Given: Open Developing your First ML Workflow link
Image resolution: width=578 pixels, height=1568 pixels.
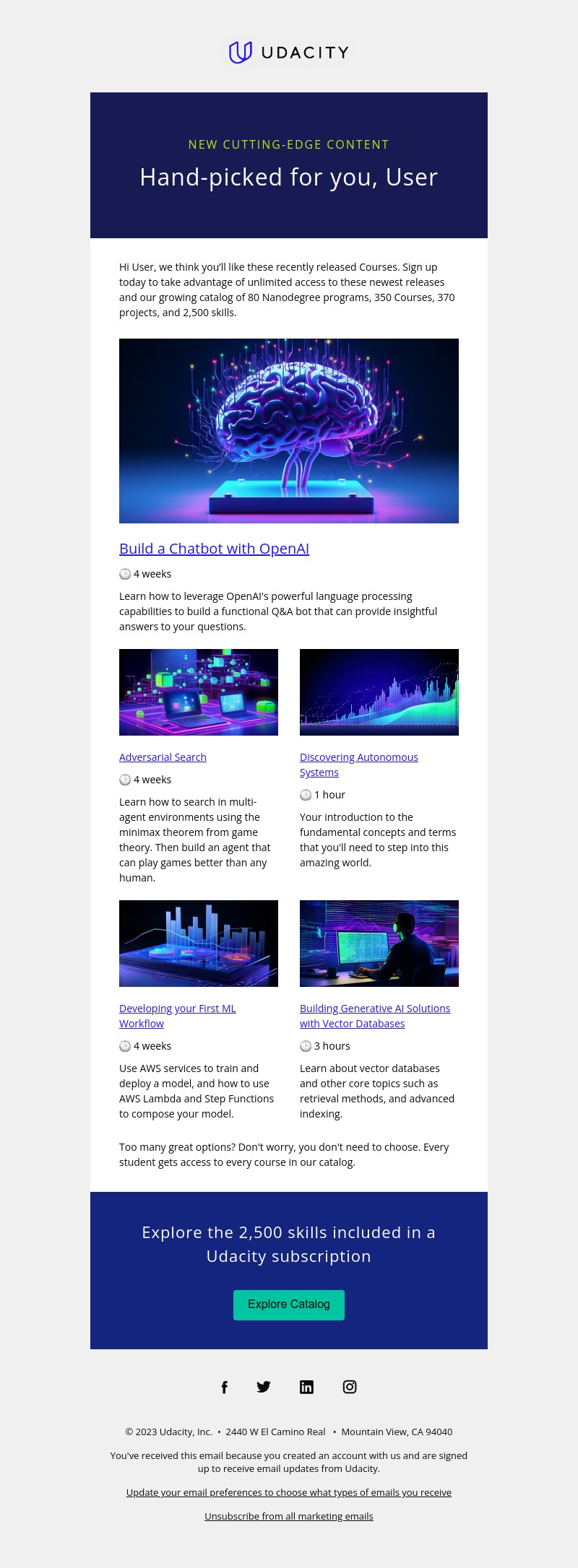Looking at the screenshot, I should [177, 1009].
